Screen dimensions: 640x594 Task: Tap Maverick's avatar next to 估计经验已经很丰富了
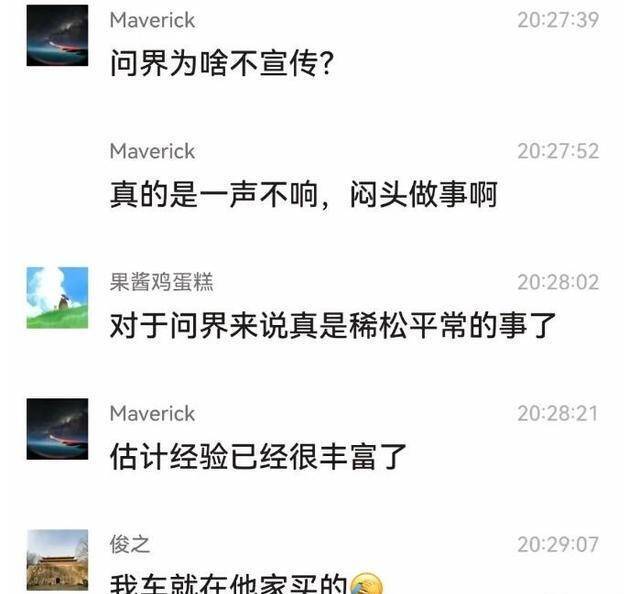pos(57,429)
